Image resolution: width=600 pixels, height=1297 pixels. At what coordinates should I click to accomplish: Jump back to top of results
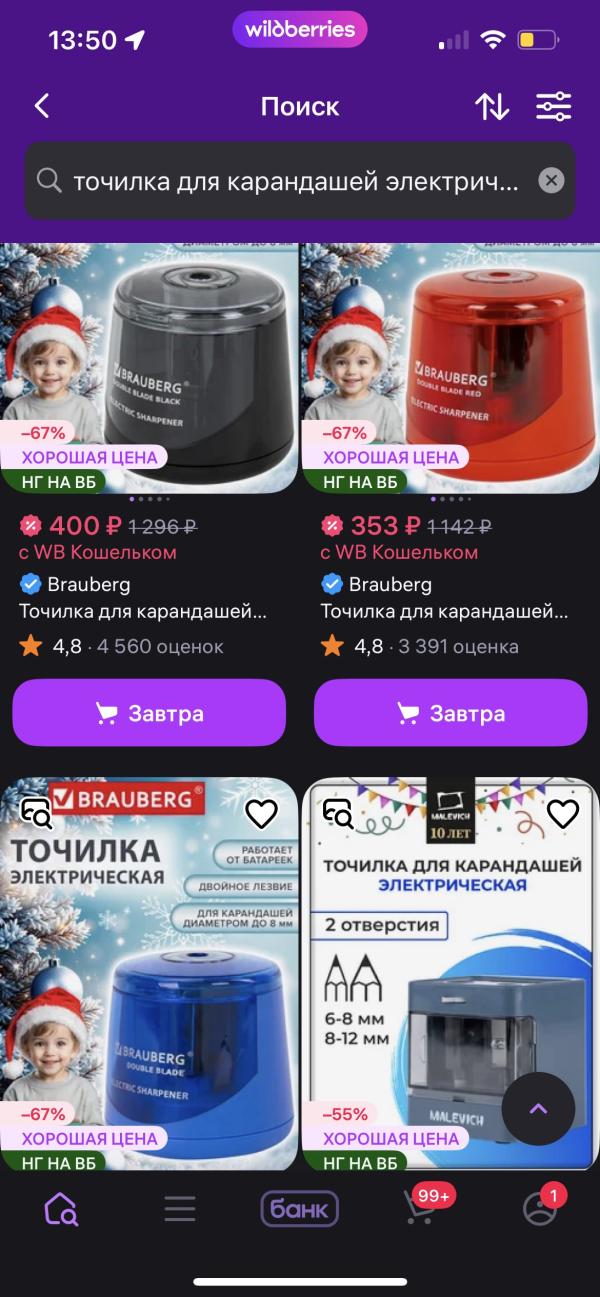(538, 1108)
